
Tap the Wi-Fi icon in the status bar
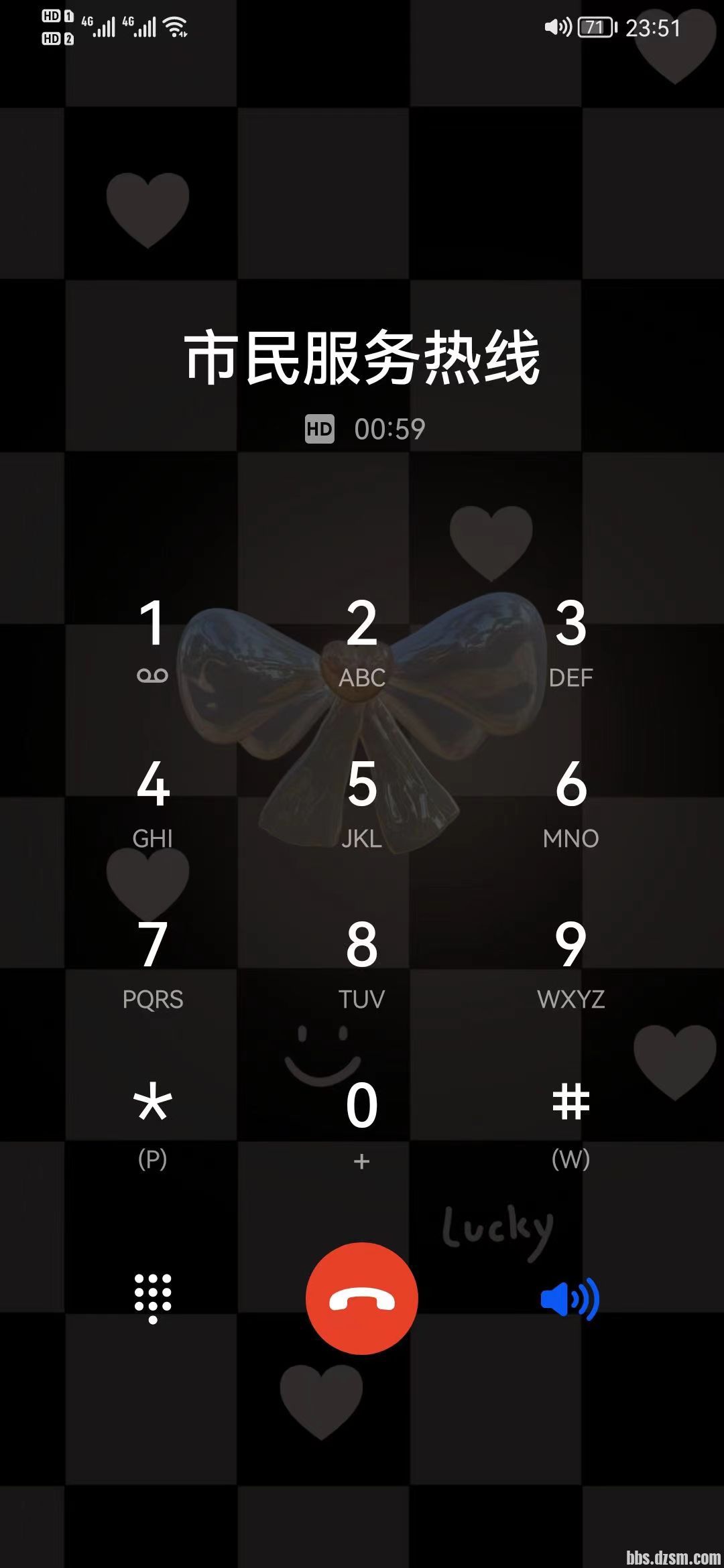tap(176, 27)
